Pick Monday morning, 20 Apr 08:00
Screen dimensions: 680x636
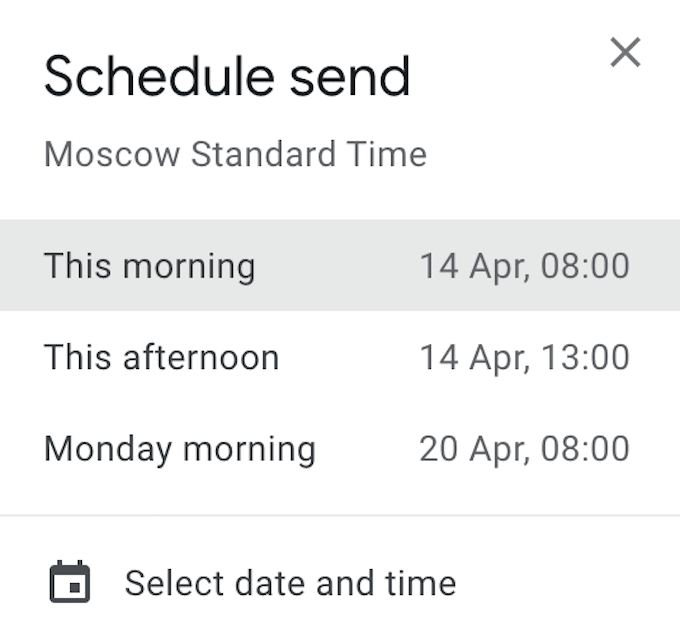tap(338, 449)
